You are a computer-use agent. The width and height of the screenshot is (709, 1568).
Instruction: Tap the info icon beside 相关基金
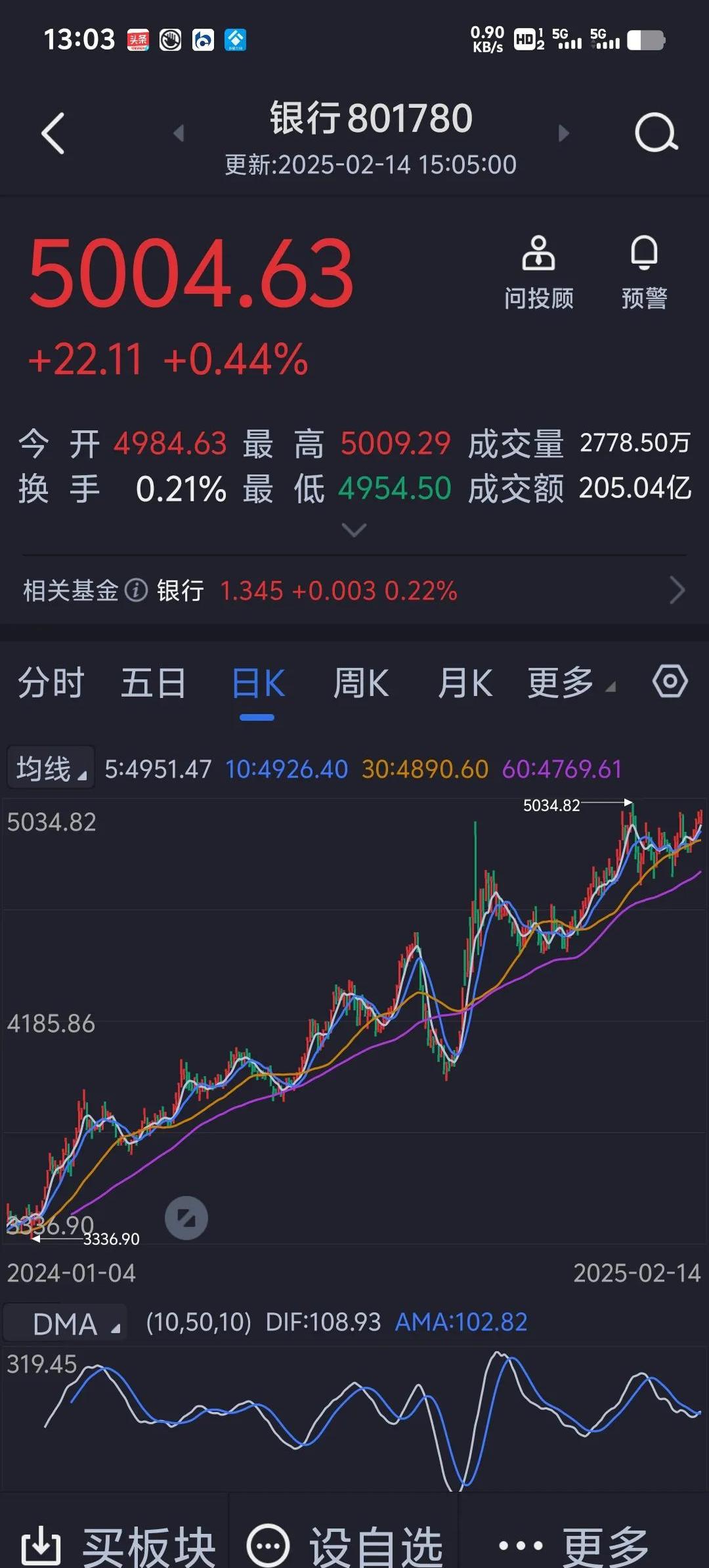pyautogui.click(x=135, y=590)
